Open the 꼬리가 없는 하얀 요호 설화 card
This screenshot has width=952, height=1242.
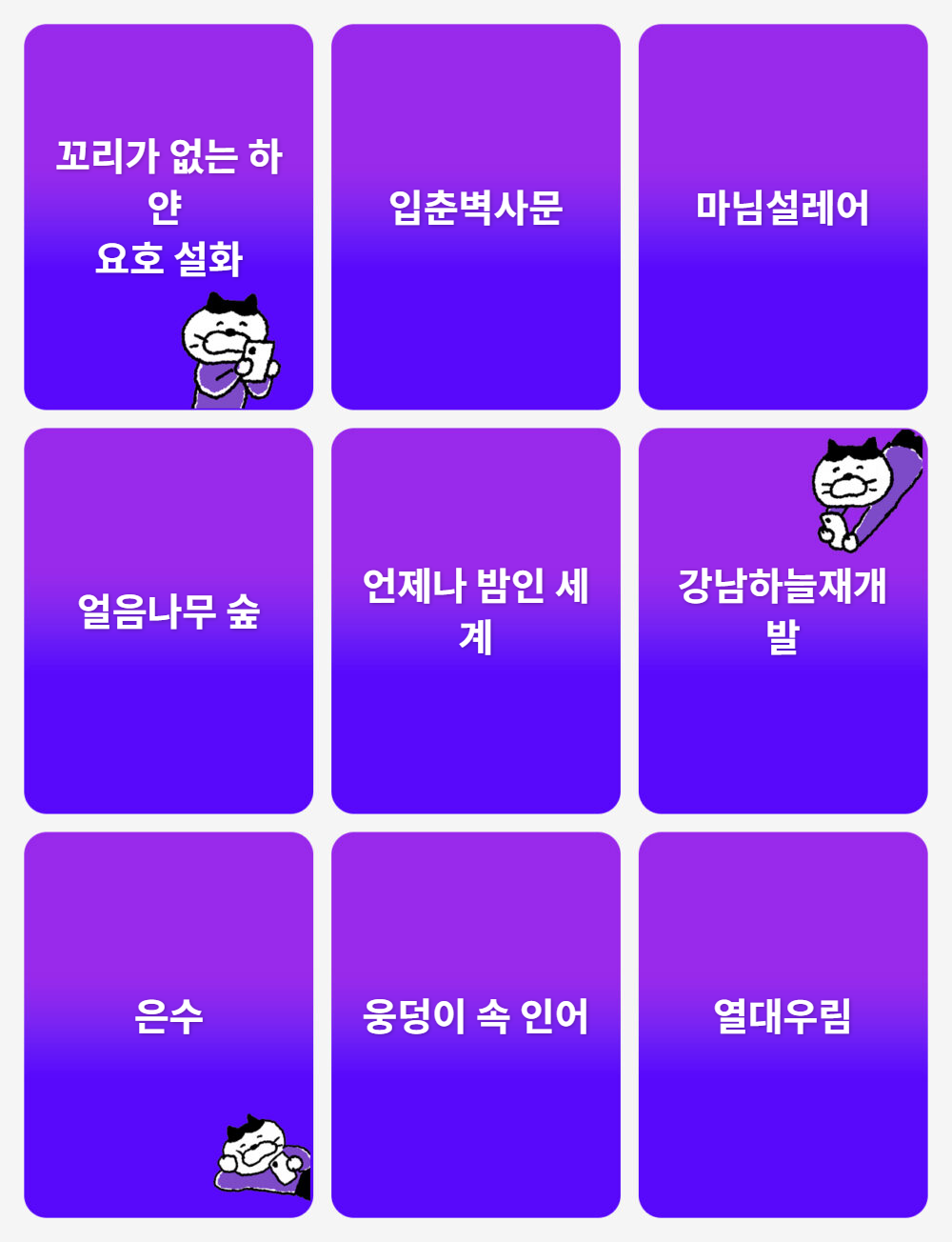(x=169, y=208)
